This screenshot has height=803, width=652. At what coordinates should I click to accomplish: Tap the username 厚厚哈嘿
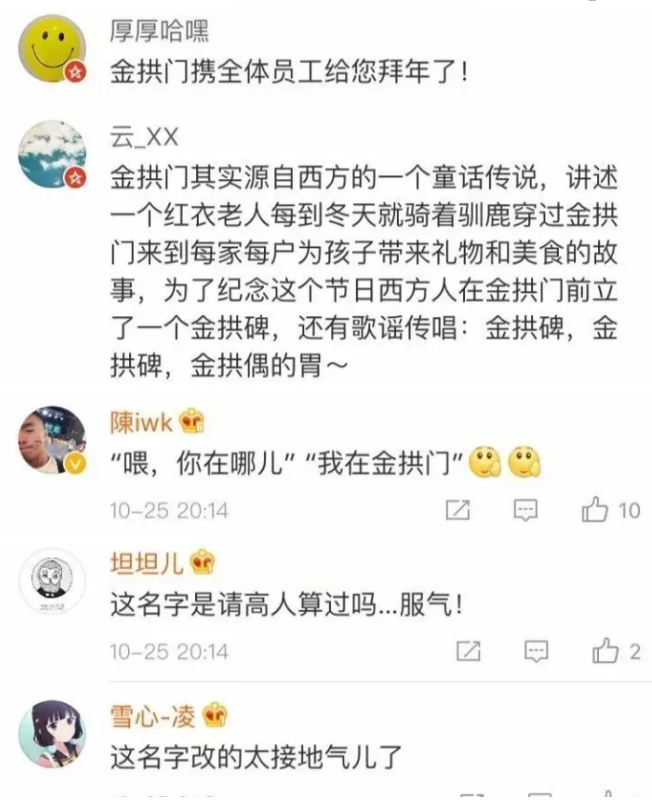[x=159, y=31]
